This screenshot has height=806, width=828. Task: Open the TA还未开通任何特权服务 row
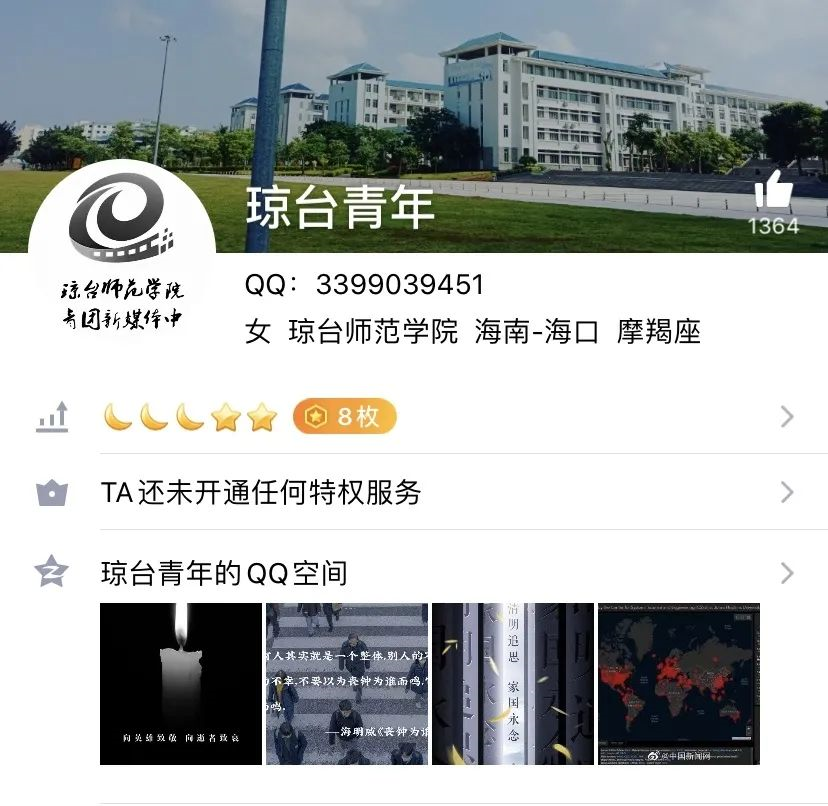click(414, 493)
